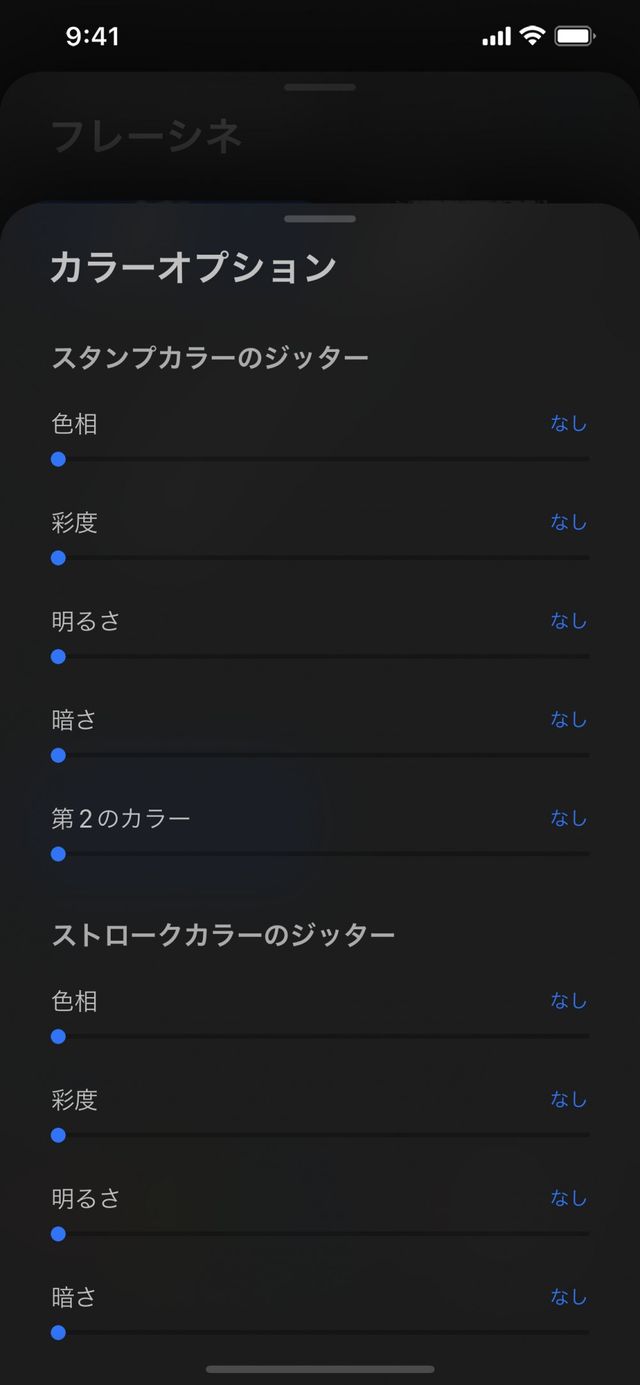
Task: Edit the なし value beside 第2のカラー
Action: click(568, 818)
